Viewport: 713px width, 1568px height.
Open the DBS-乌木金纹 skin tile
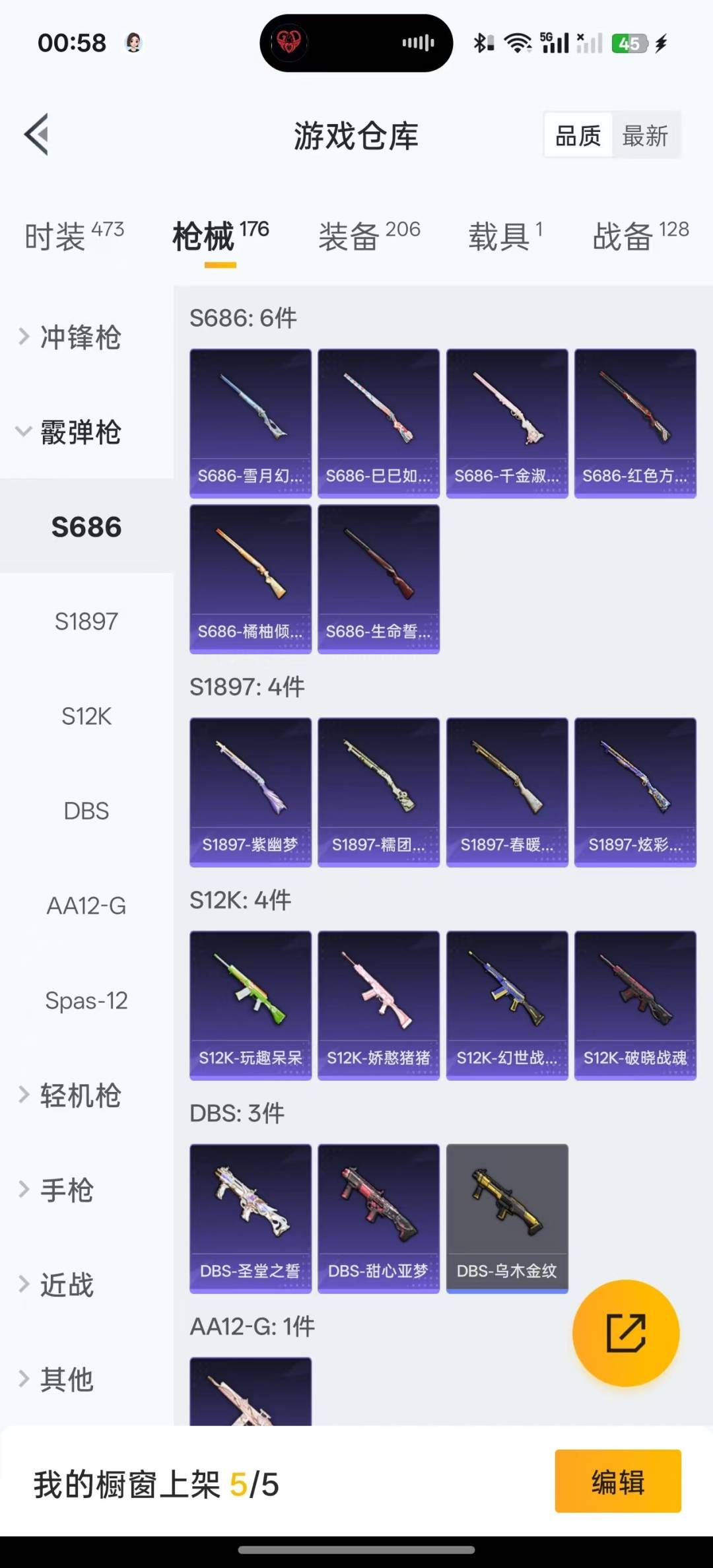pos(507,1219)
